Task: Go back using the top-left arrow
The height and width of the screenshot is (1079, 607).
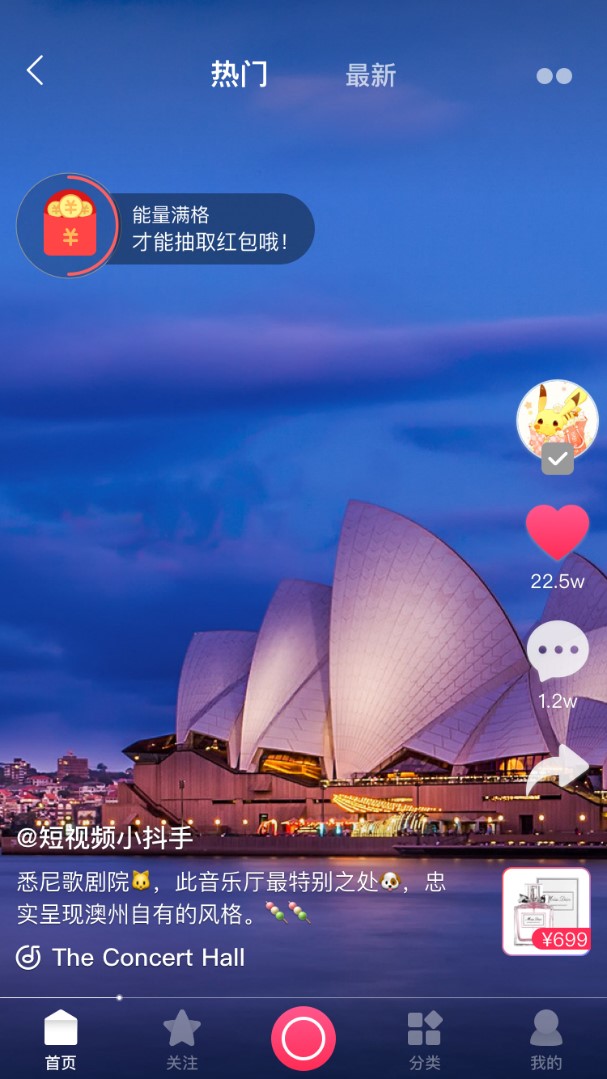Action: [35, 71]
